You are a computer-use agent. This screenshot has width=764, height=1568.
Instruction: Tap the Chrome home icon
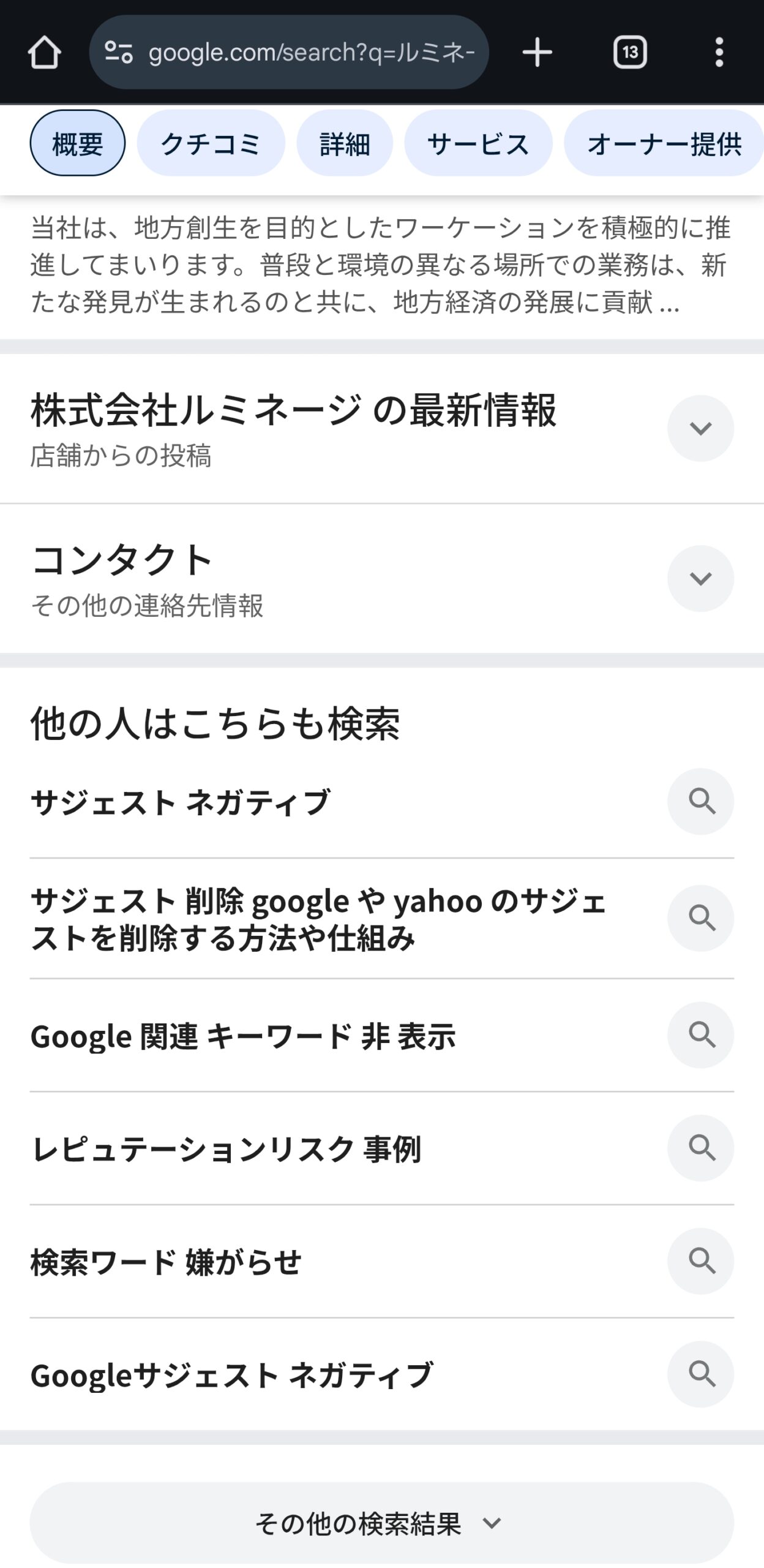[x=48, y=53]
